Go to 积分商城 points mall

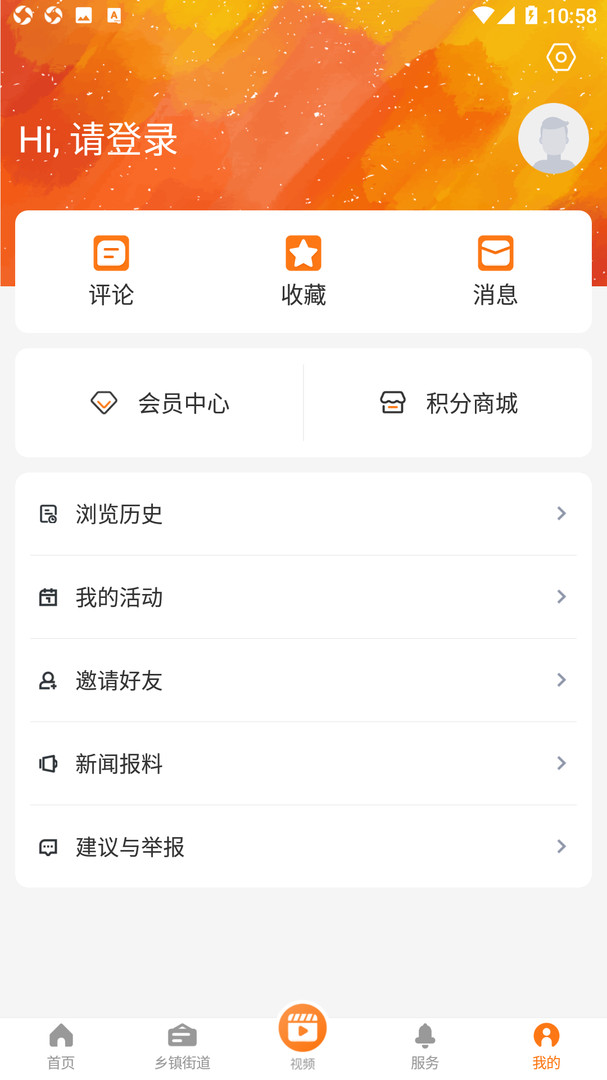point(448,403)
